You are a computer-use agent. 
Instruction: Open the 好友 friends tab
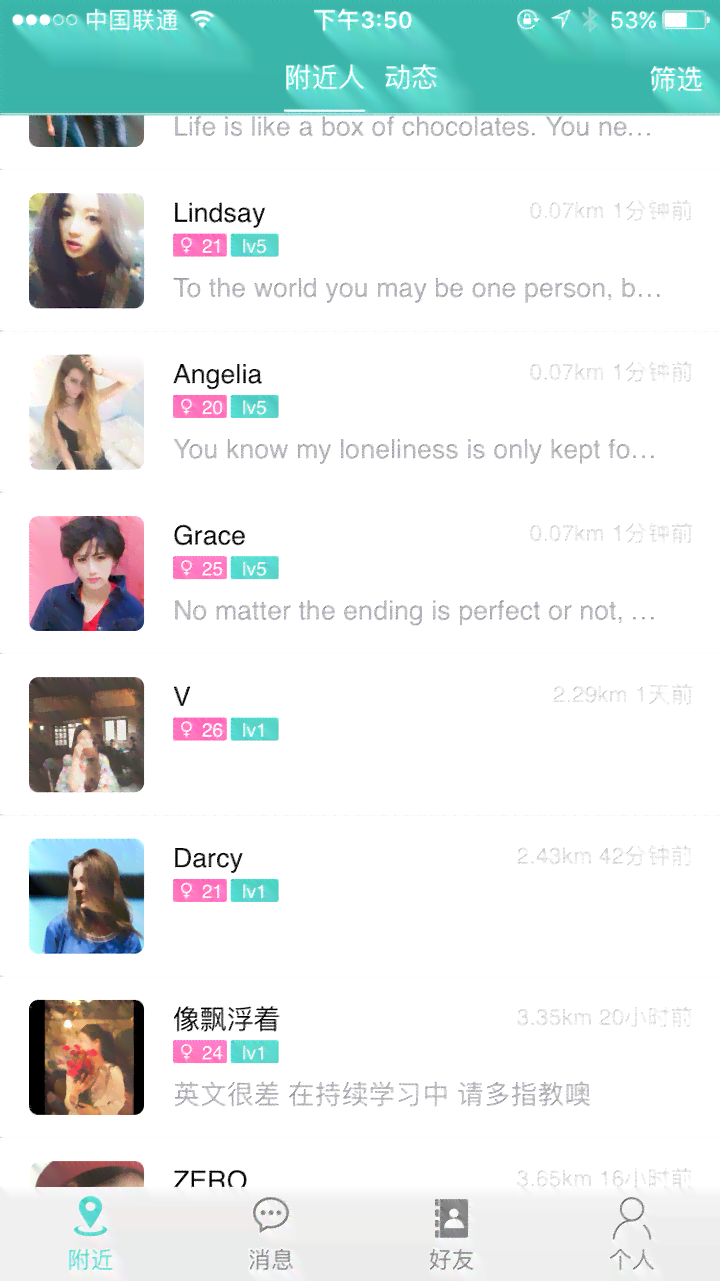pos(451,1234)
